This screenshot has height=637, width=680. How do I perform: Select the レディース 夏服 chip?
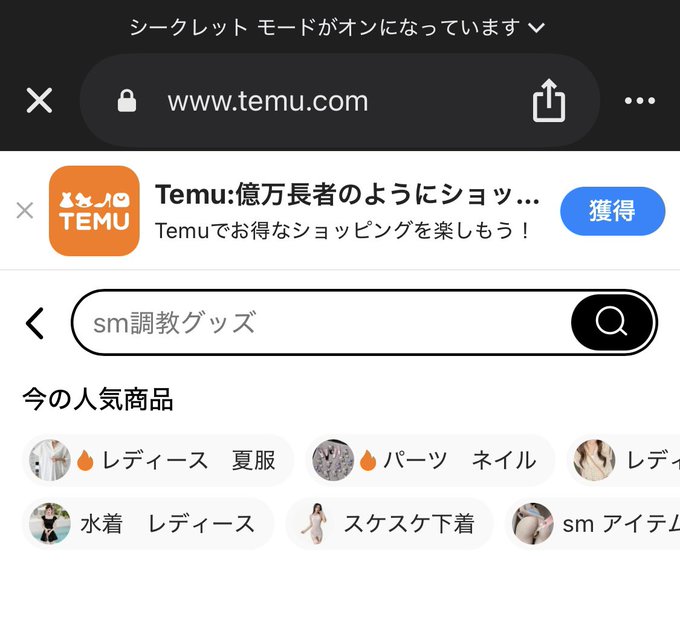pyautogui.click(x=158, y=460)
